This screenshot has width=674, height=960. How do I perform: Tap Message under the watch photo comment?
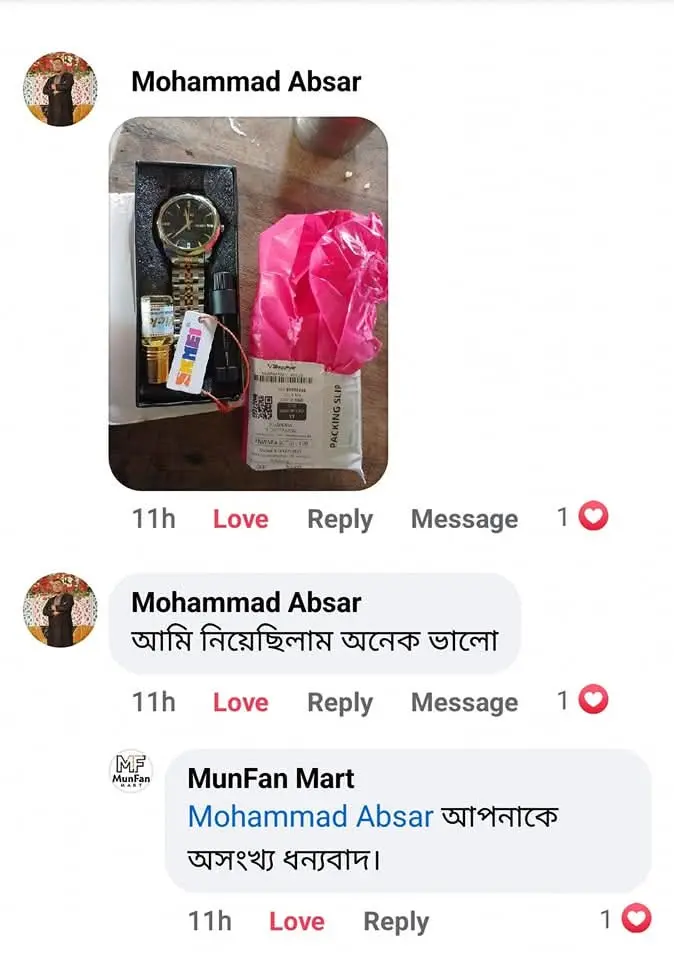(464, 519)
